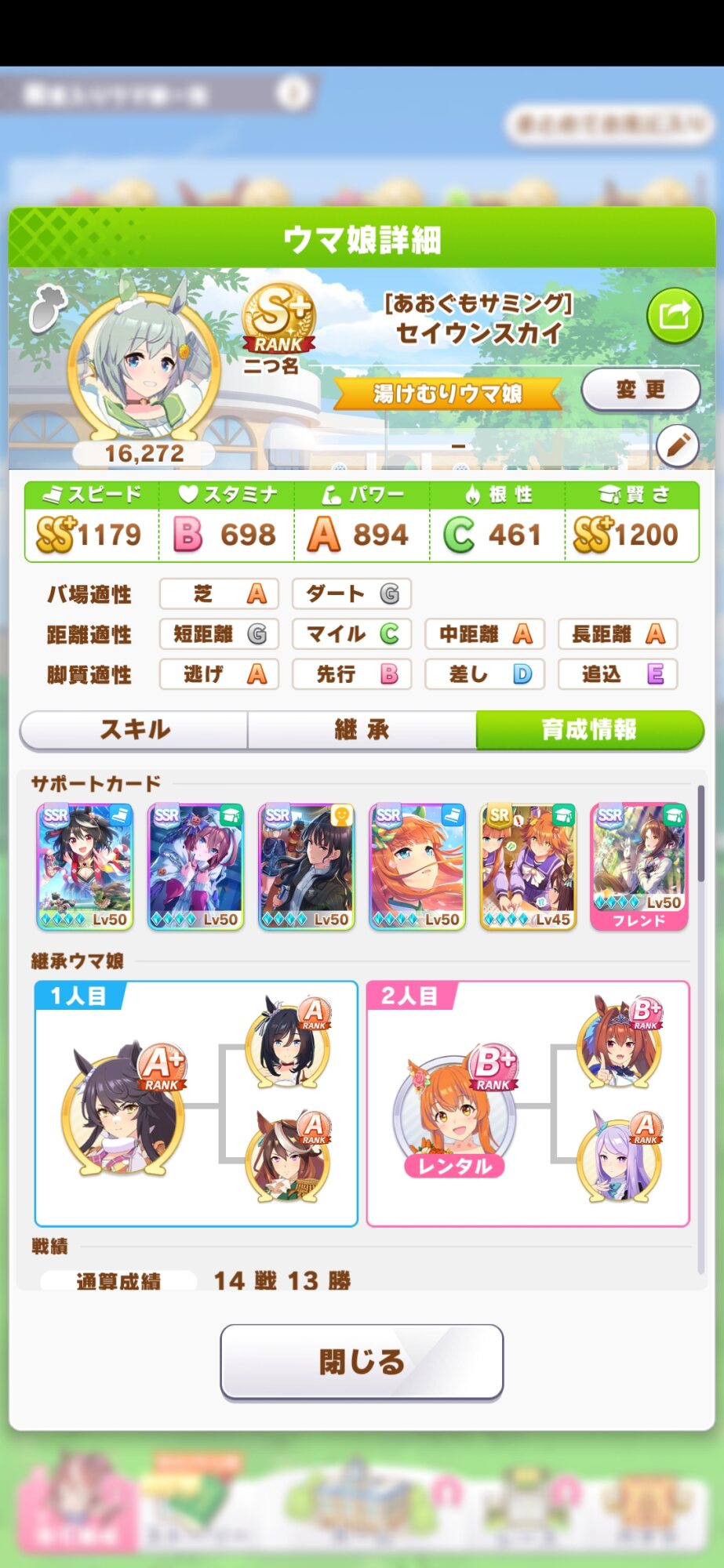Open the SR Lv45 support card
724x1568 pixels.
(528, 866)
